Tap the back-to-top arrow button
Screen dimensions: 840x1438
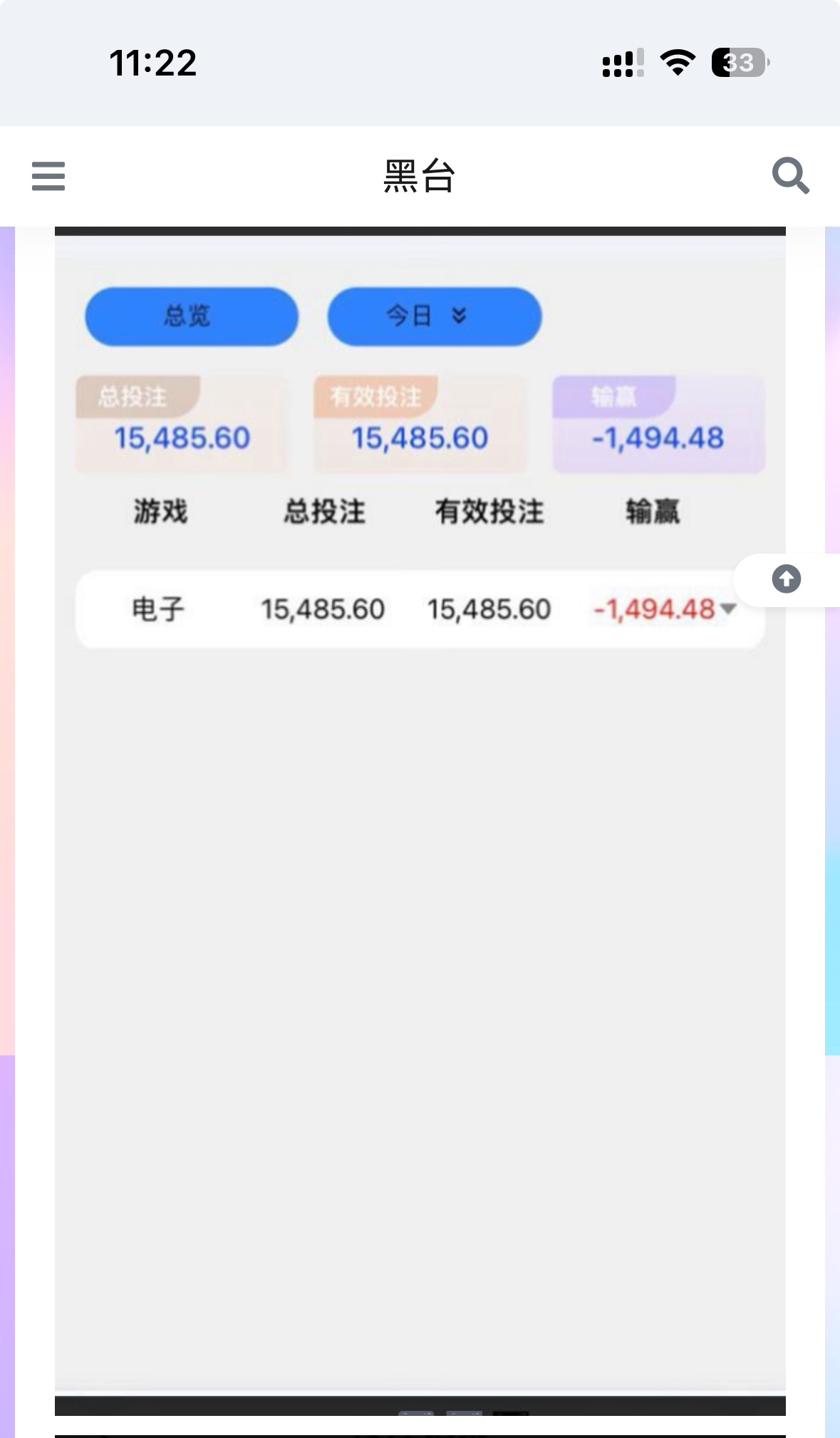click(x=786, y=579)
